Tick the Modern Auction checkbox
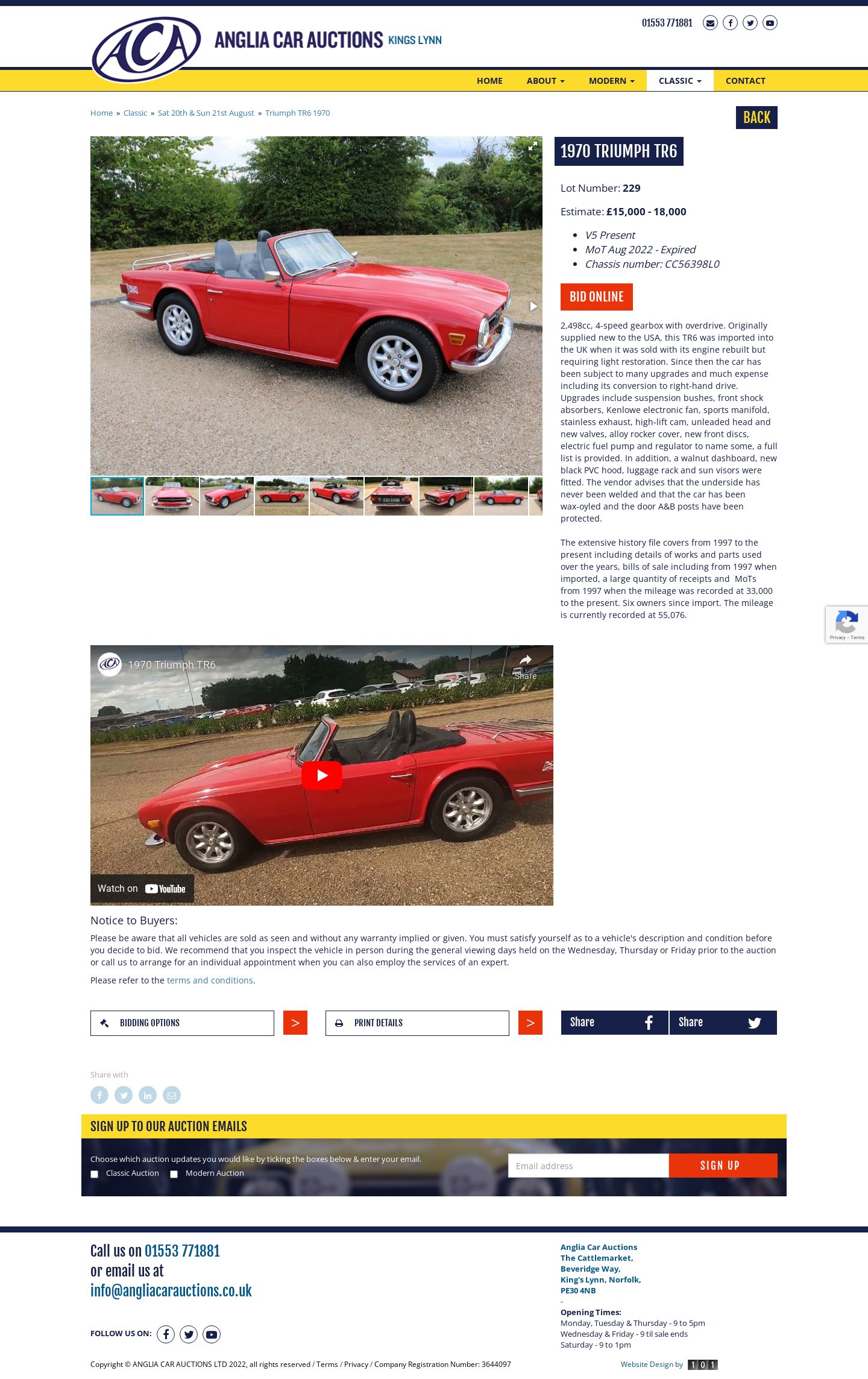The height and width of the screenshot is (1379, 868). click(x=174, y=1174)
